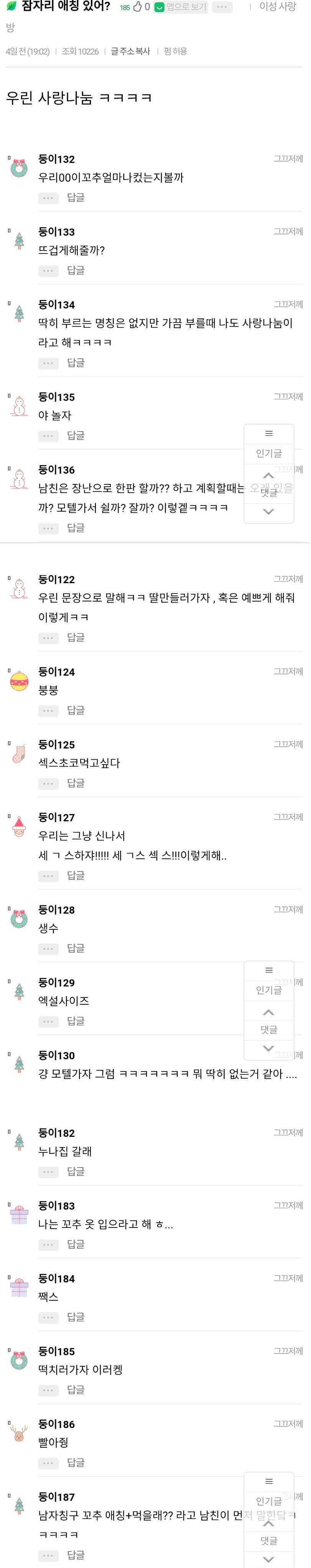Reply to 둥이124's comment
Screen dimensions: 311x1568
pos(76,710)
